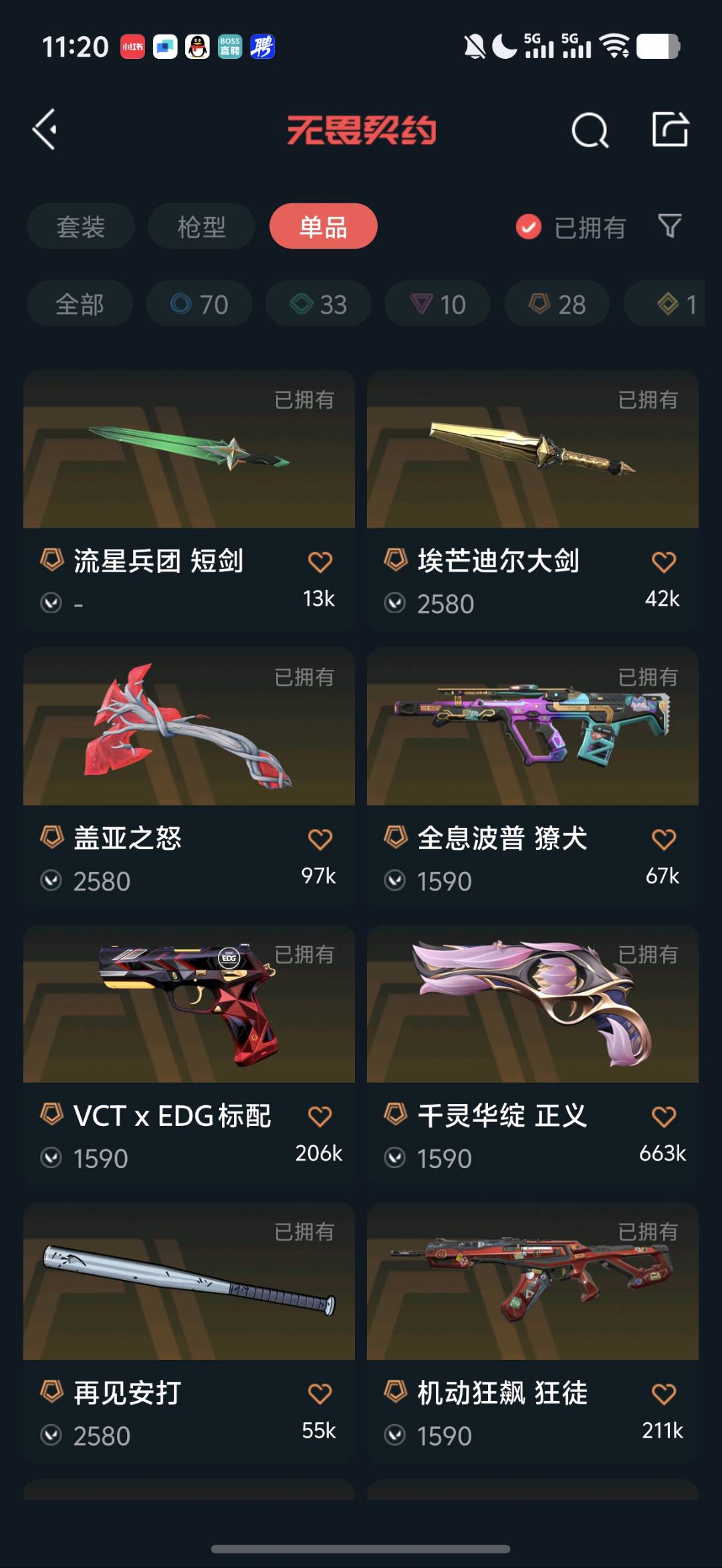
Task: Switch to the 套装 tab
Action: pos(81,227)
